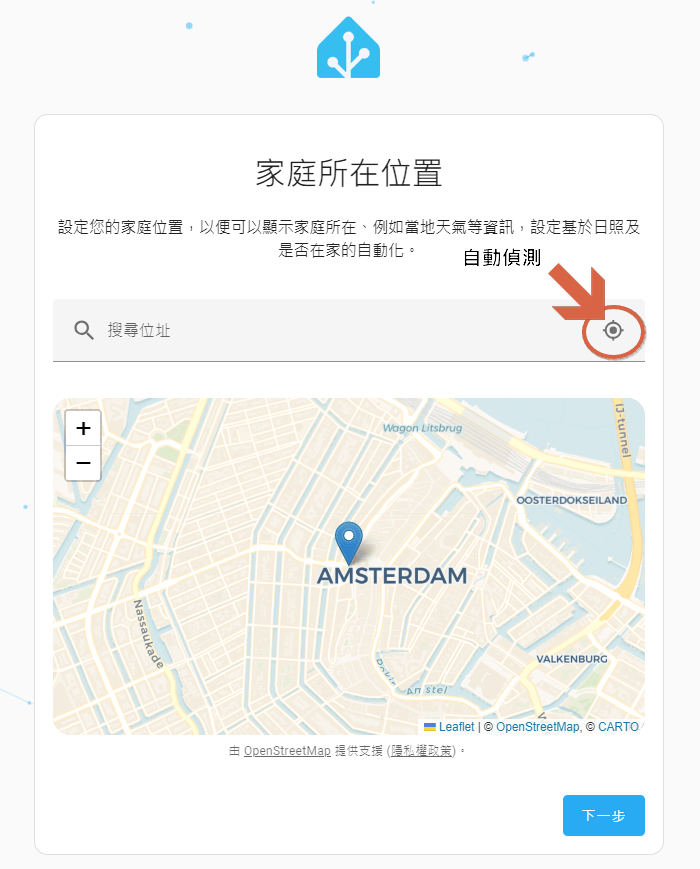This screenshot has height=869, width=700.
Task: Open the OpenStreetMap link in the map attribution
Action: pyautogui.click(x=537, y=727)
